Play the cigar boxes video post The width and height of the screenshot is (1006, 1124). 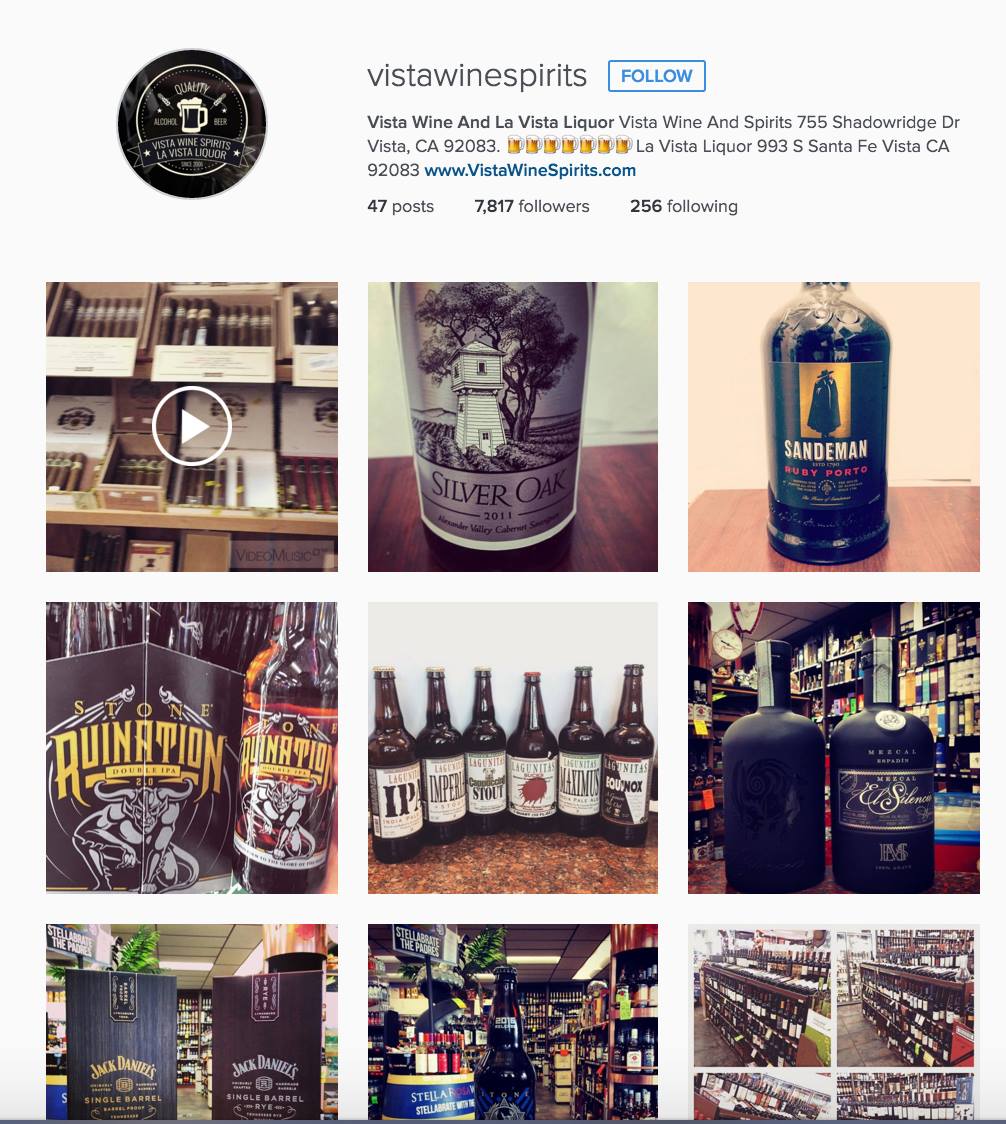[x=192, y=426]
